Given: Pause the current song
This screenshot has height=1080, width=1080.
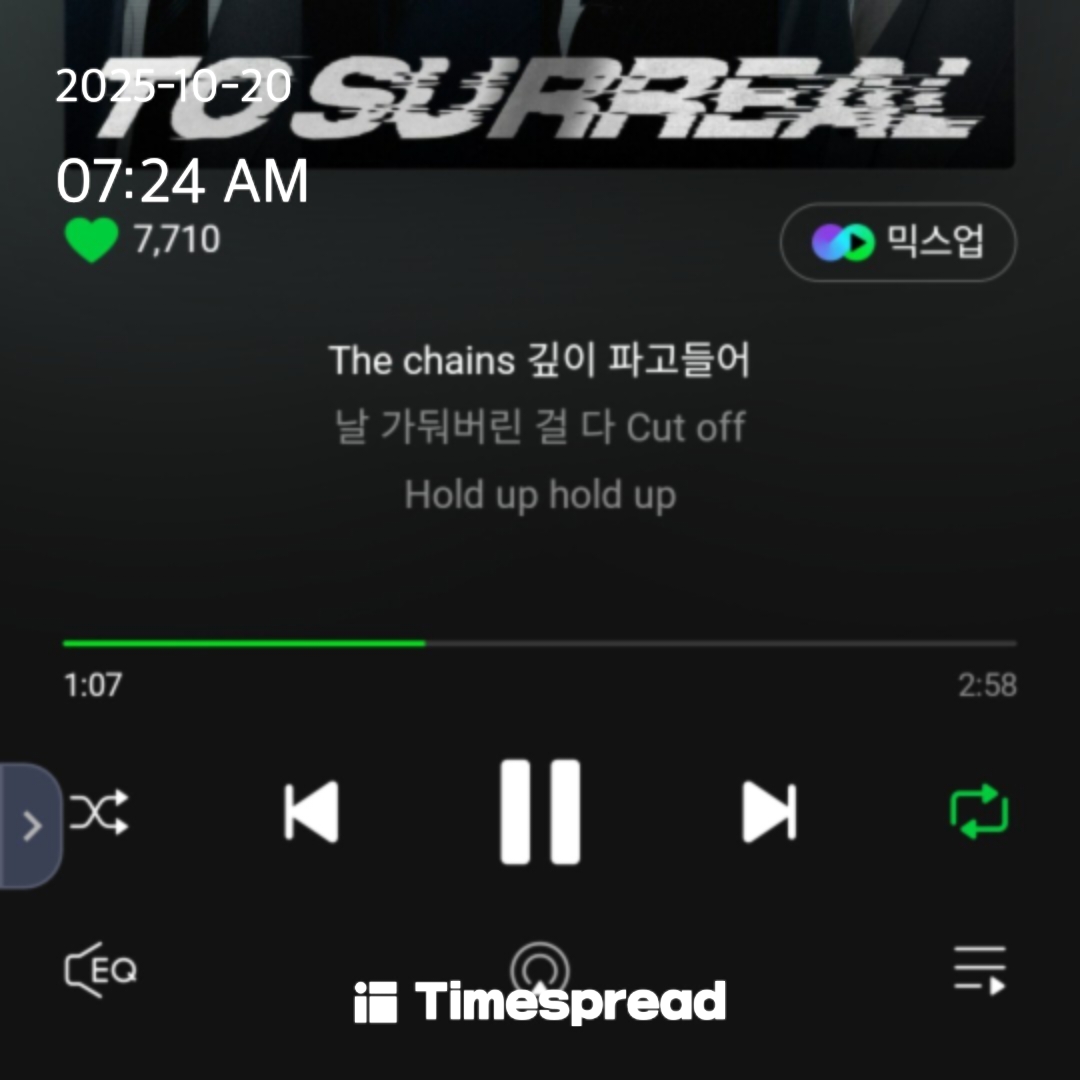Looking at the screenshot, I should point(540,811).
